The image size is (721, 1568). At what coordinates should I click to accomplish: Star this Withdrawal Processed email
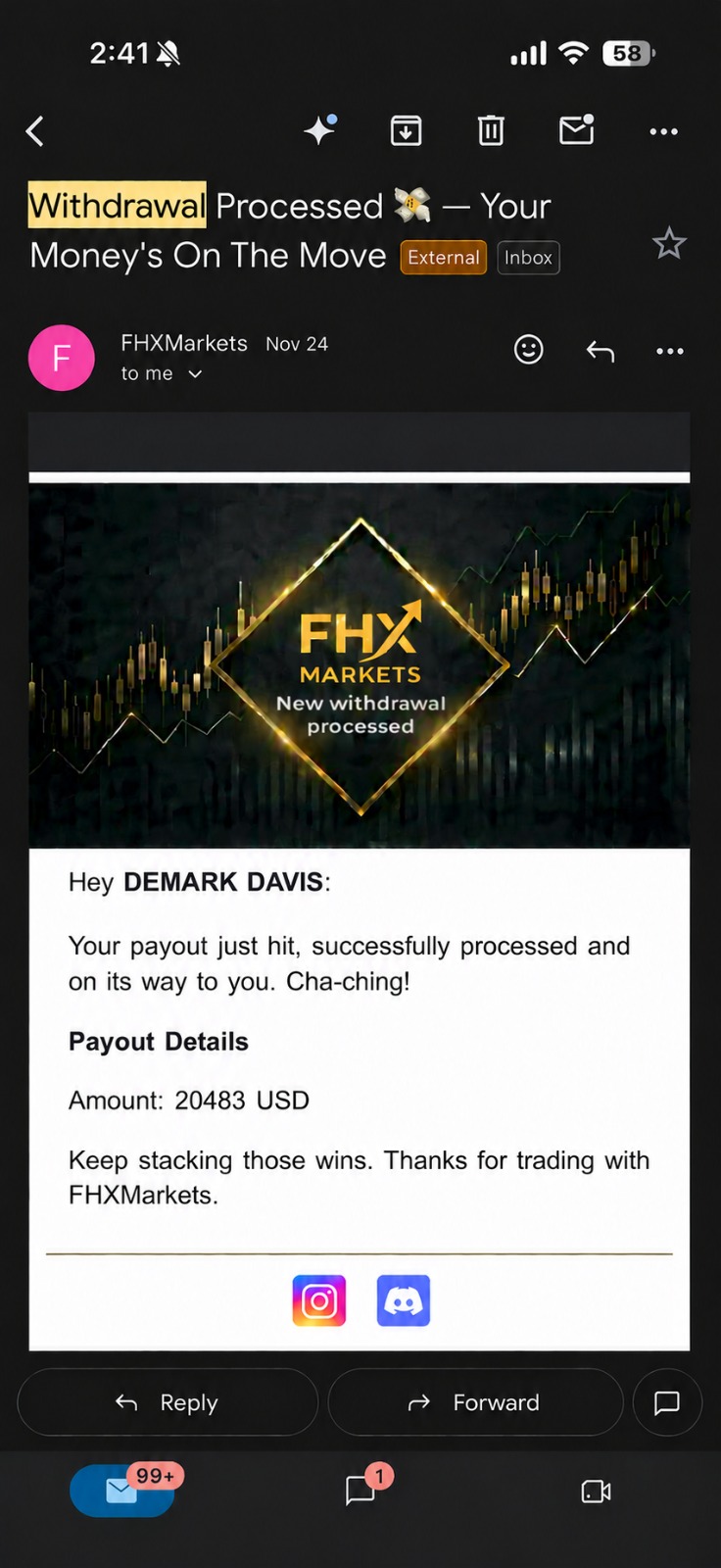click(669, 242)
